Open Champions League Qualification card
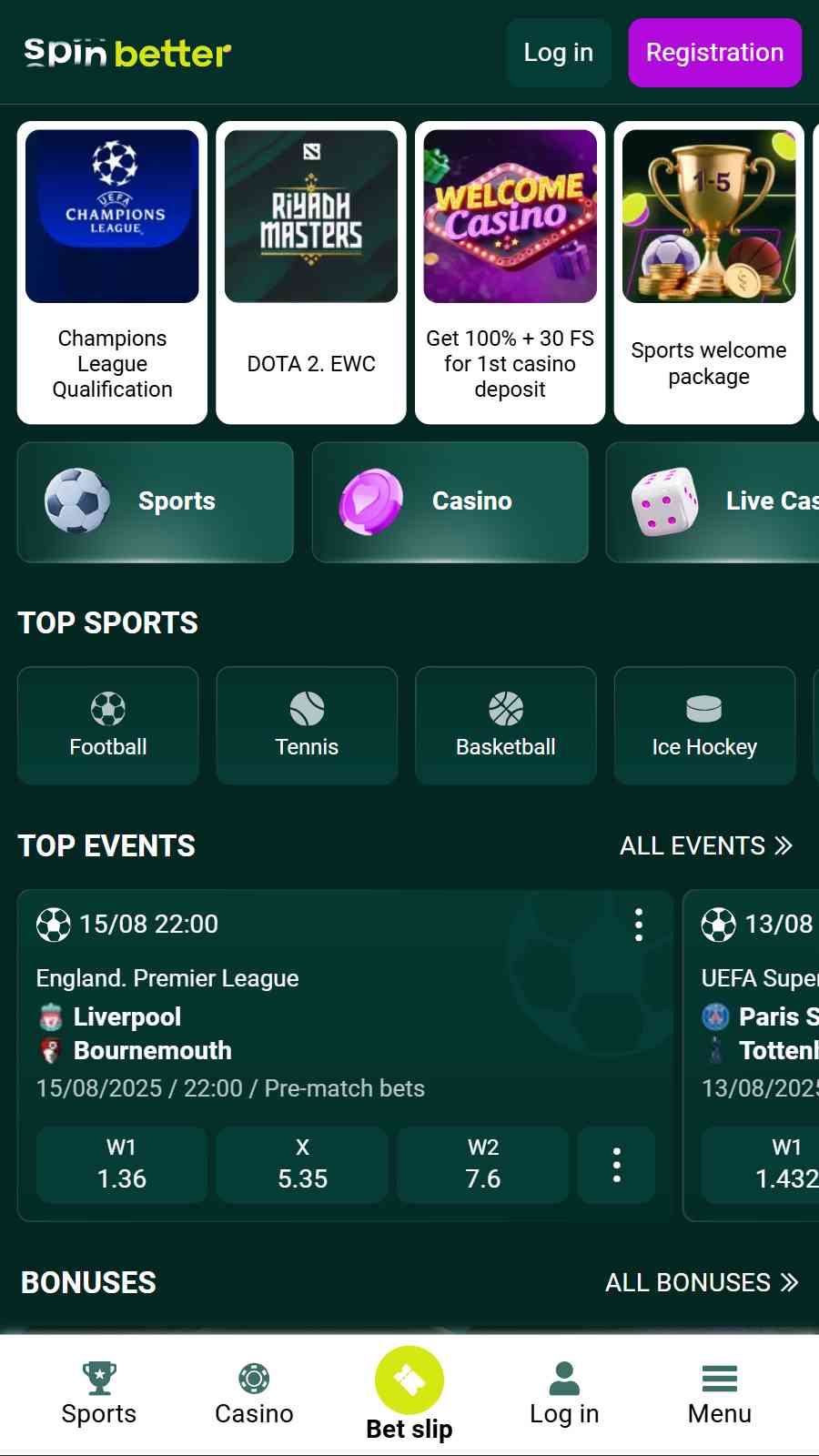The width and height of the screenshot is (819, 1456). coord(112,272)
